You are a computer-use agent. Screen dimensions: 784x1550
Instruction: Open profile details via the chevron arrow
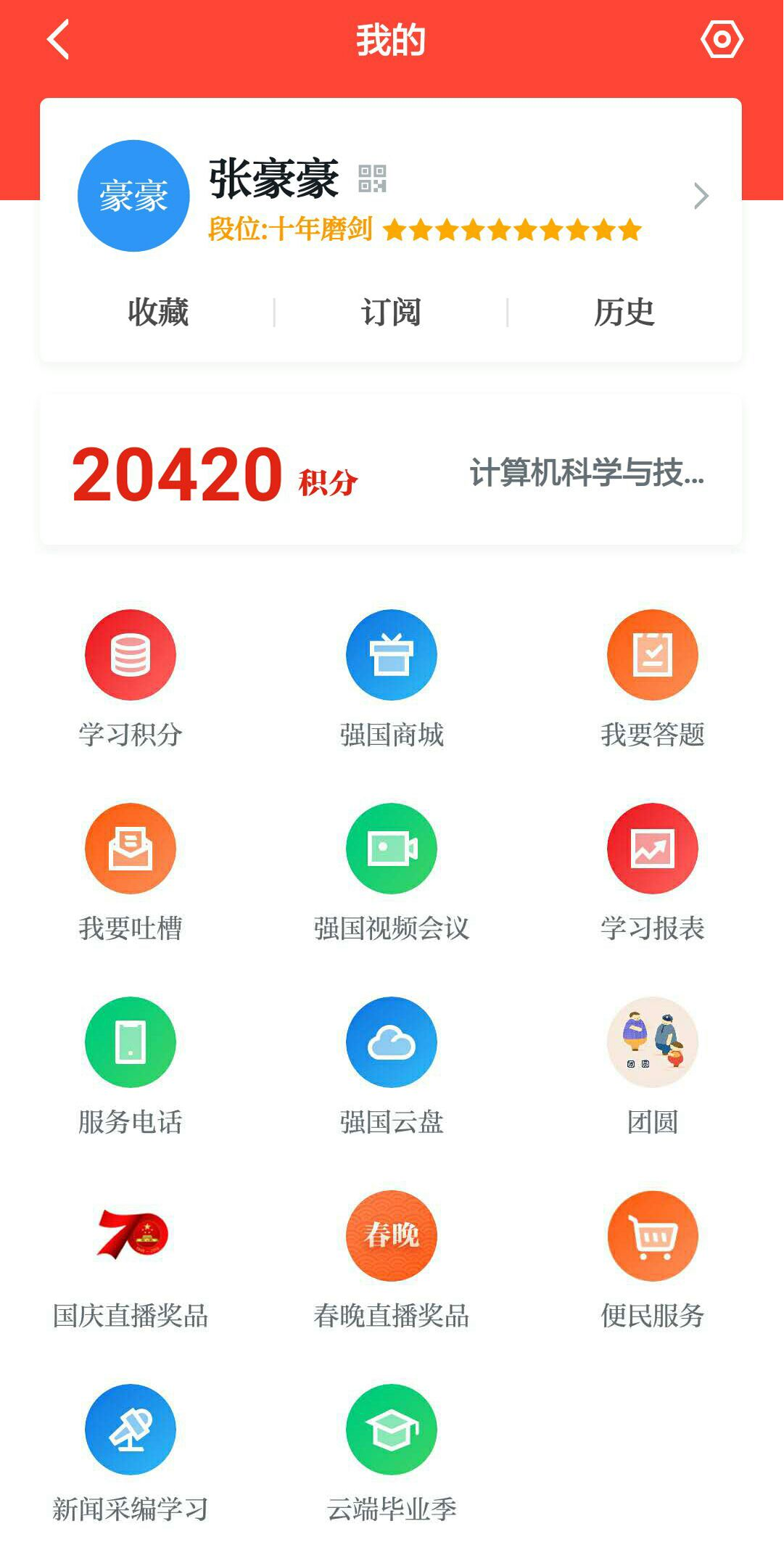click(x=701, y=196)
